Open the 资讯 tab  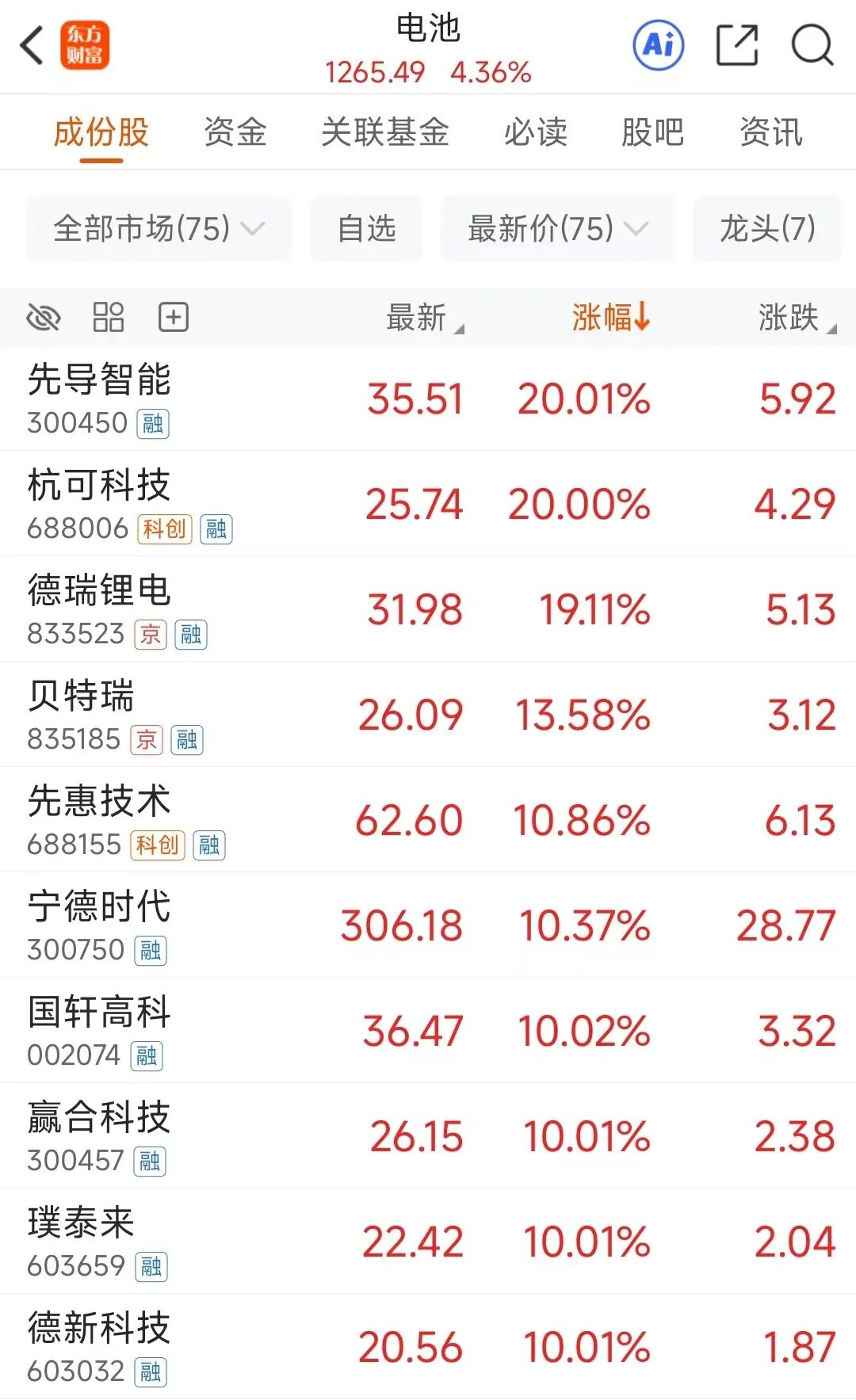[x=771, y=132]
